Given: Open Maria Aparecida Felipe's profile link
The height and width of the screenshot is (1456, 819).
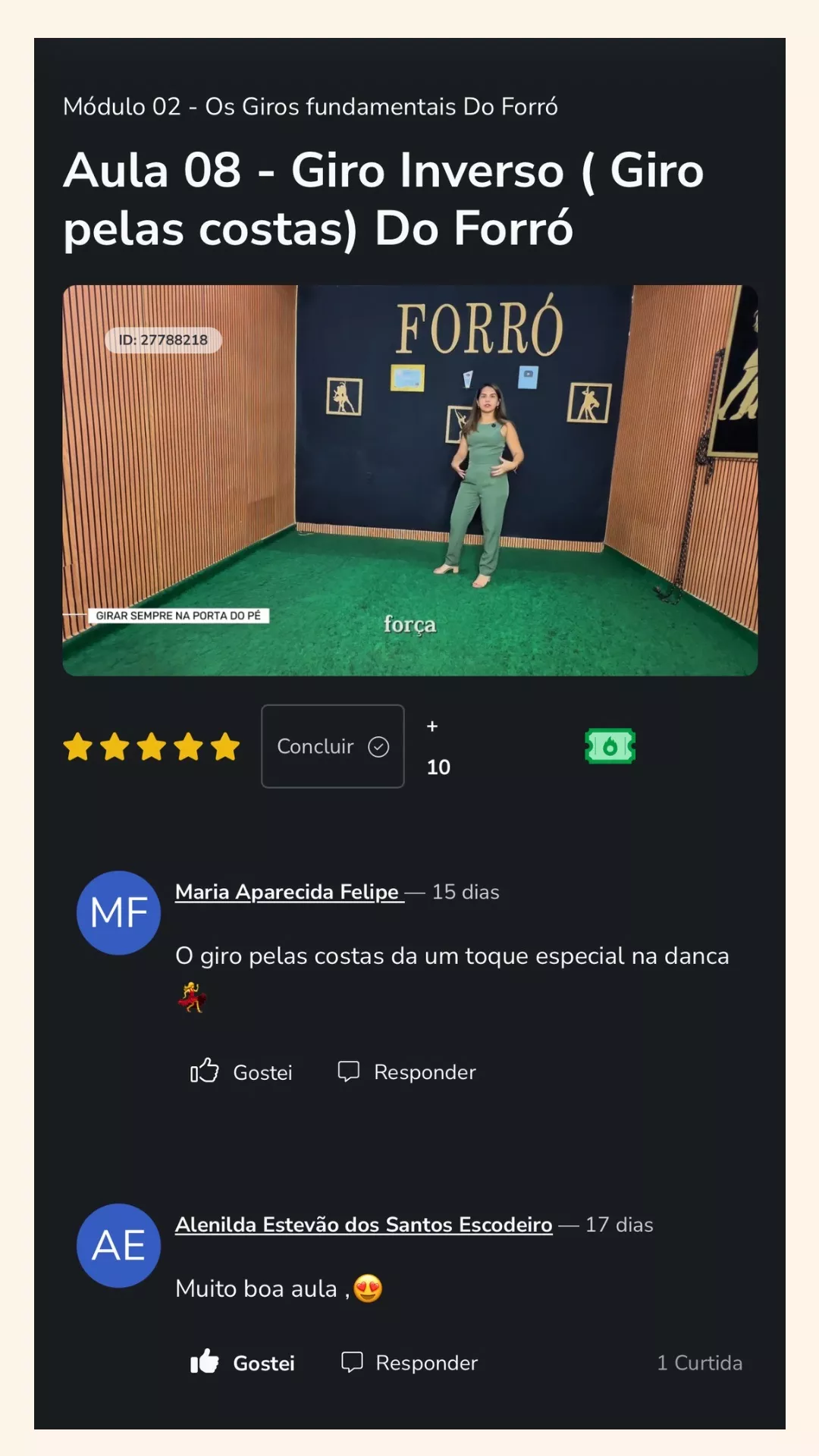Looking at the screenshot, I should [x=287, y=892].
